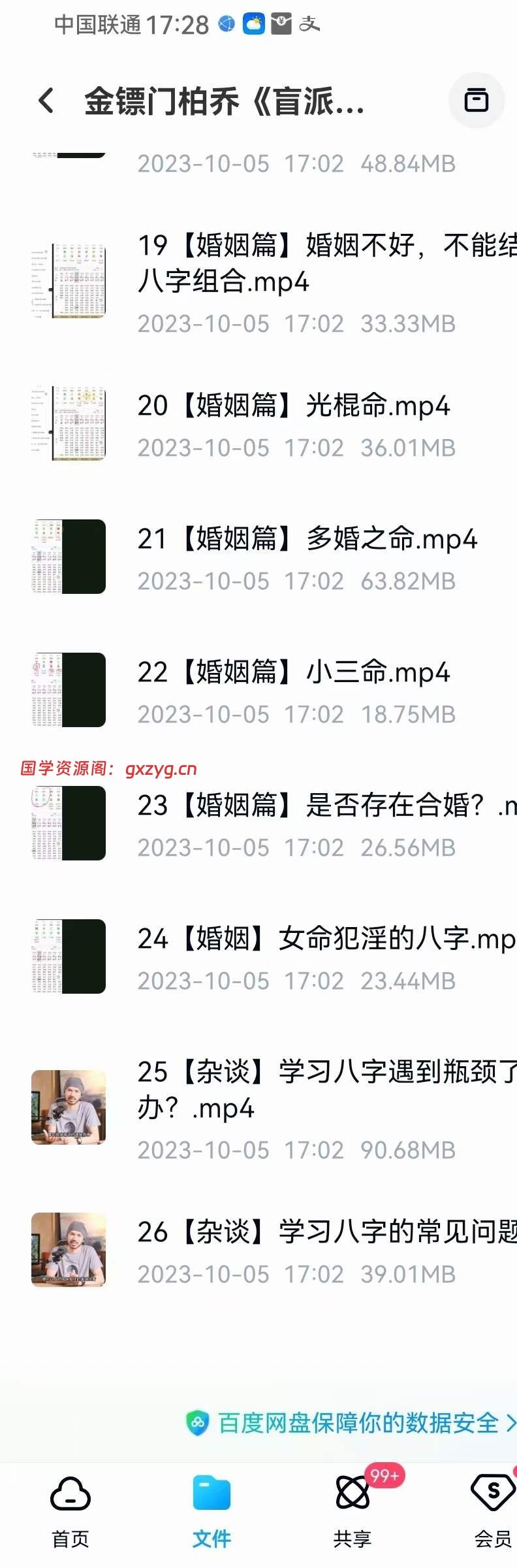Go back from the folder
Viewport: 517px width, 1568px height.
pos(46,101)
